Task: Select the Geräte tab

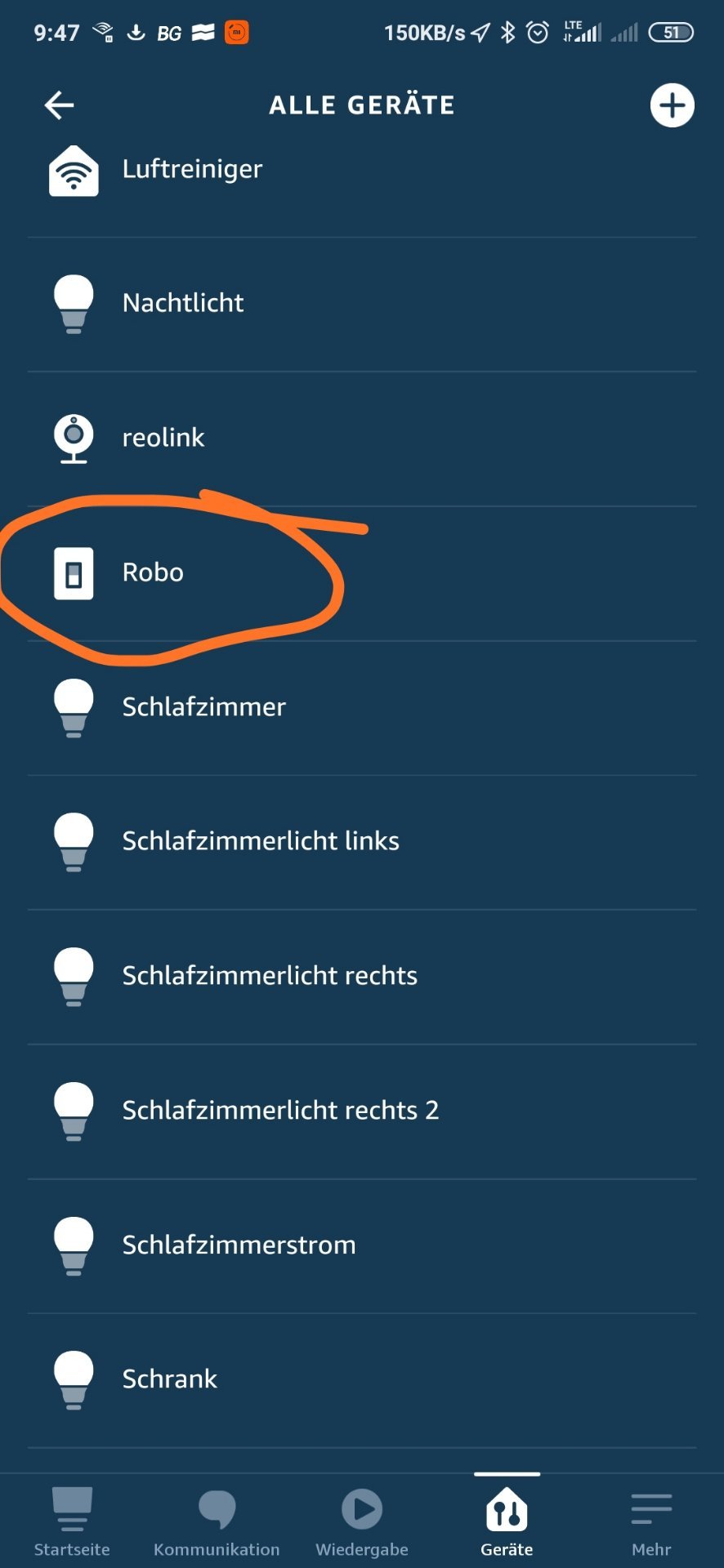Action: pyautogui.click(x=507, y=1521)
